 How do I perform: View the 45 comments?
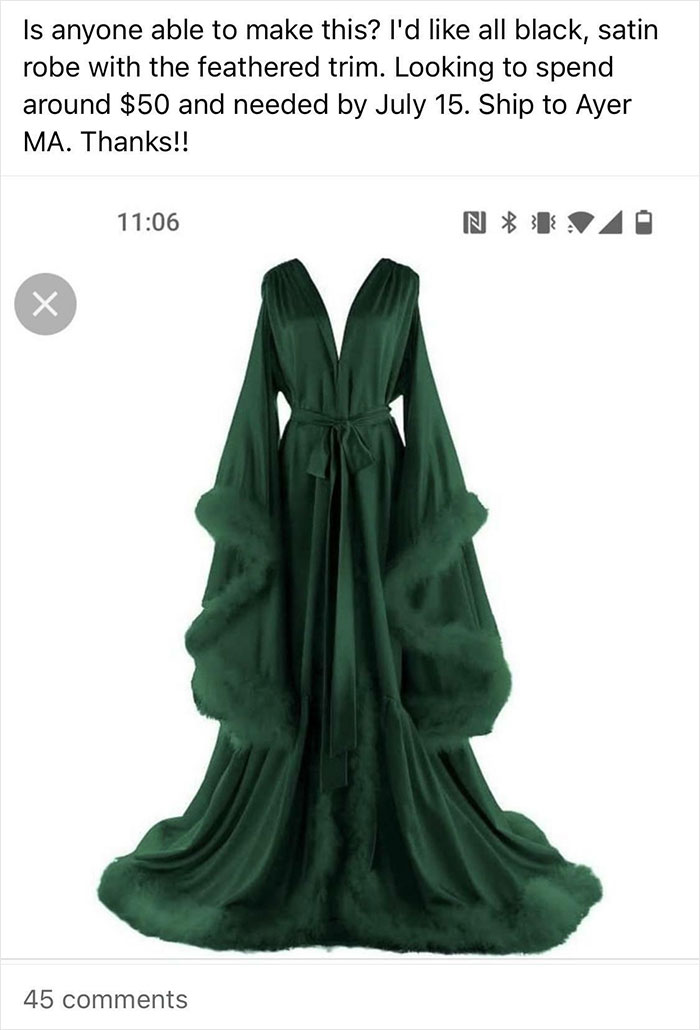pyautogui.click(x=105, y=998)
